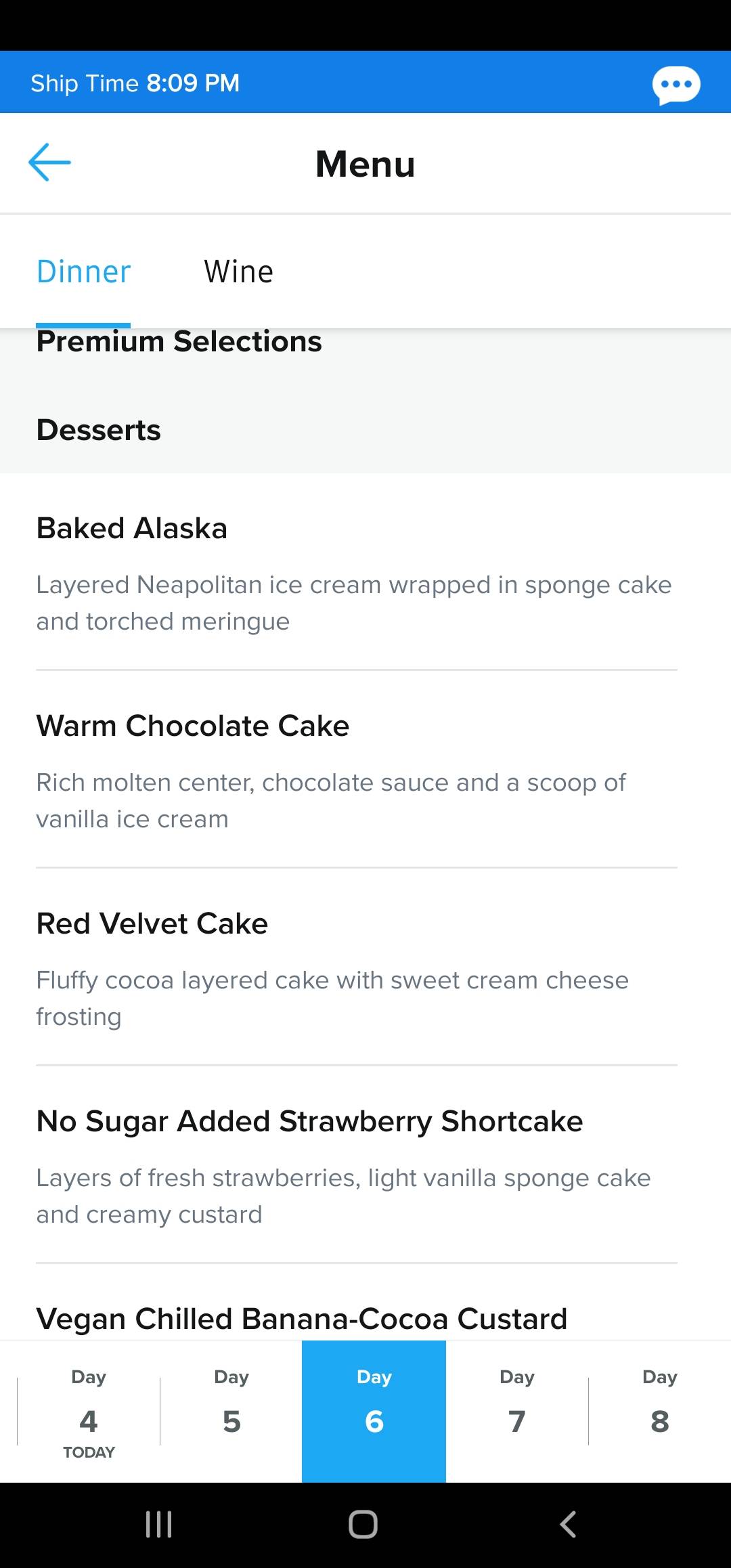Open the recent apps view

(x=159, y=1525)
